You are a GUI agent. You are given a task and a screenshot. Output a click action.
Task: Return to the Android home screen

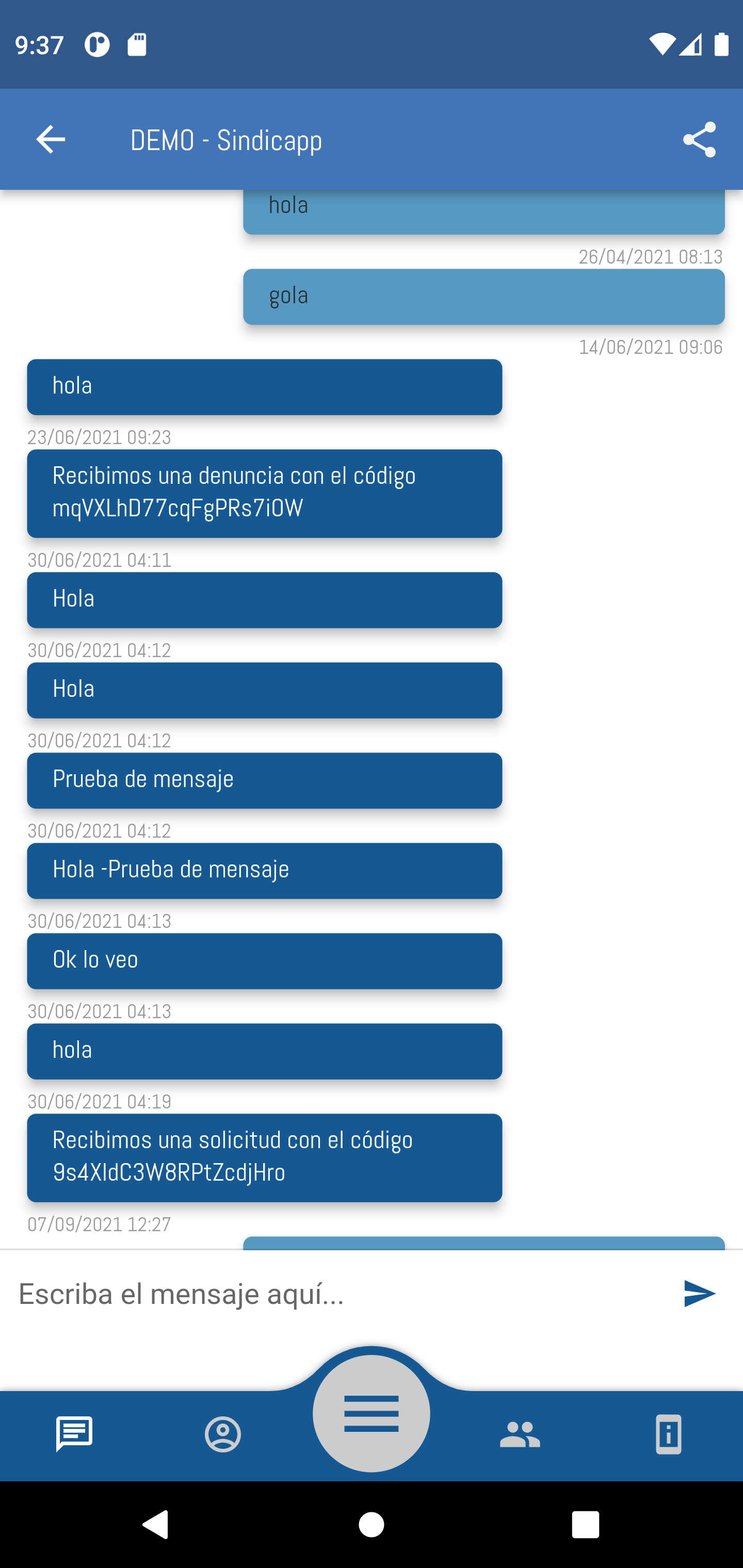tap(372, 1525)
